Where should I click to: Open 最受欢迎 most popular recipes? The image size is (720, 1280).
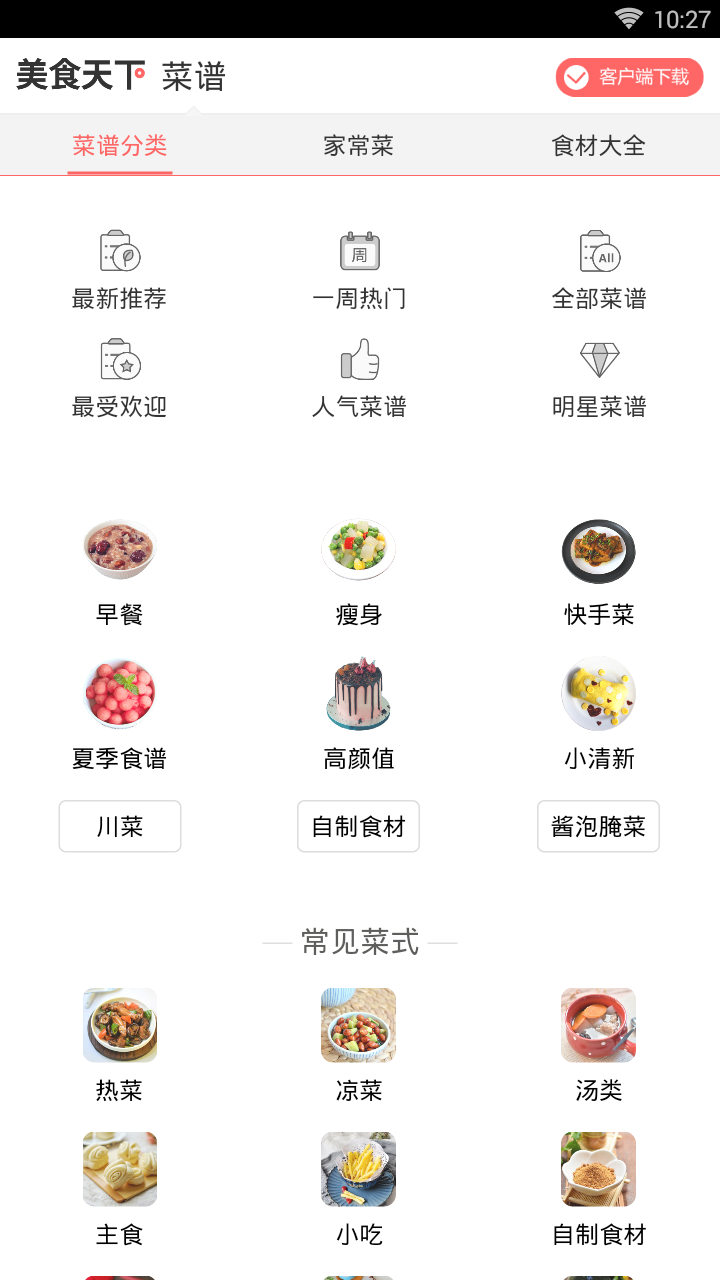tap(120, 378)
